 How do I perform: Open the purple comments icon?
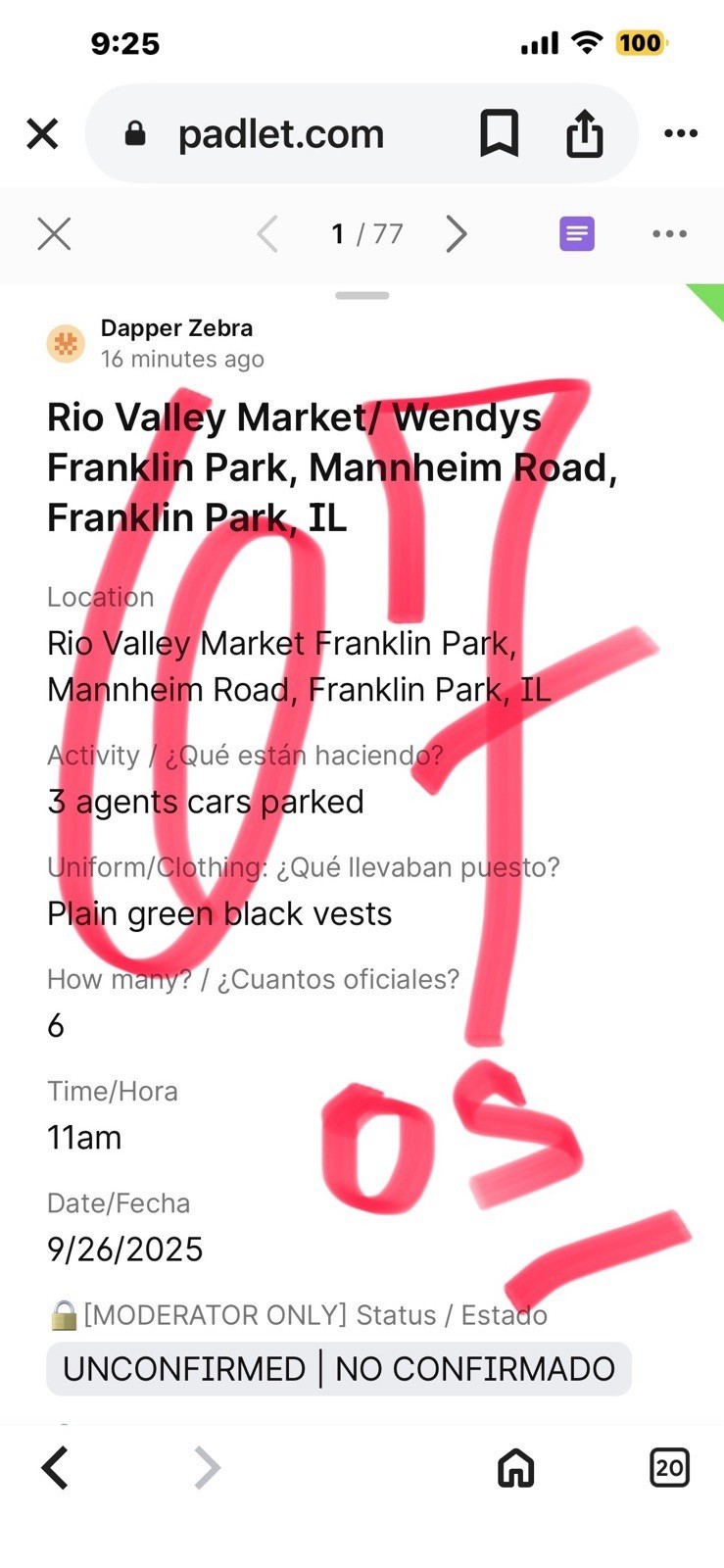tap(577, 234)
